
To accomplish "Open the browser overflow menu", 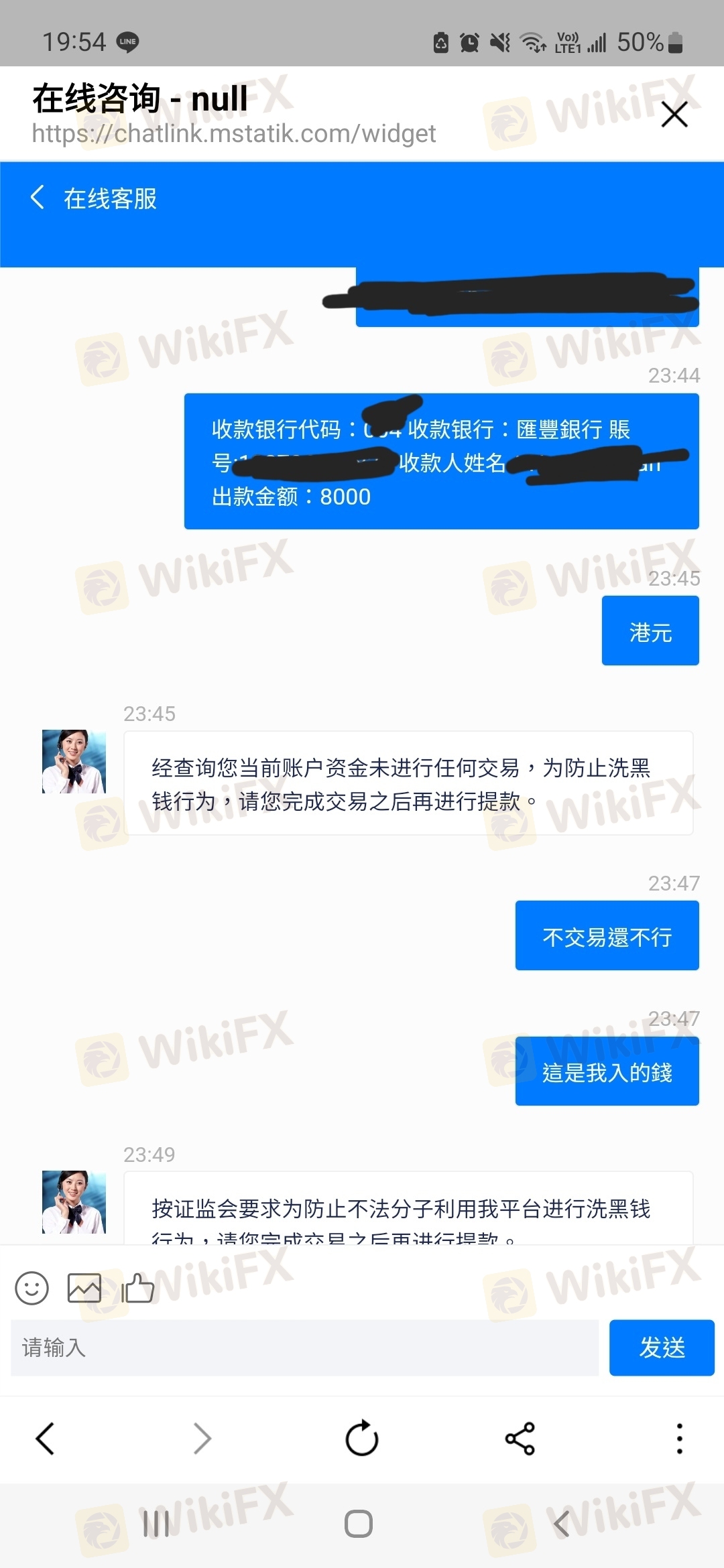I will click(x=679, y=1439).
